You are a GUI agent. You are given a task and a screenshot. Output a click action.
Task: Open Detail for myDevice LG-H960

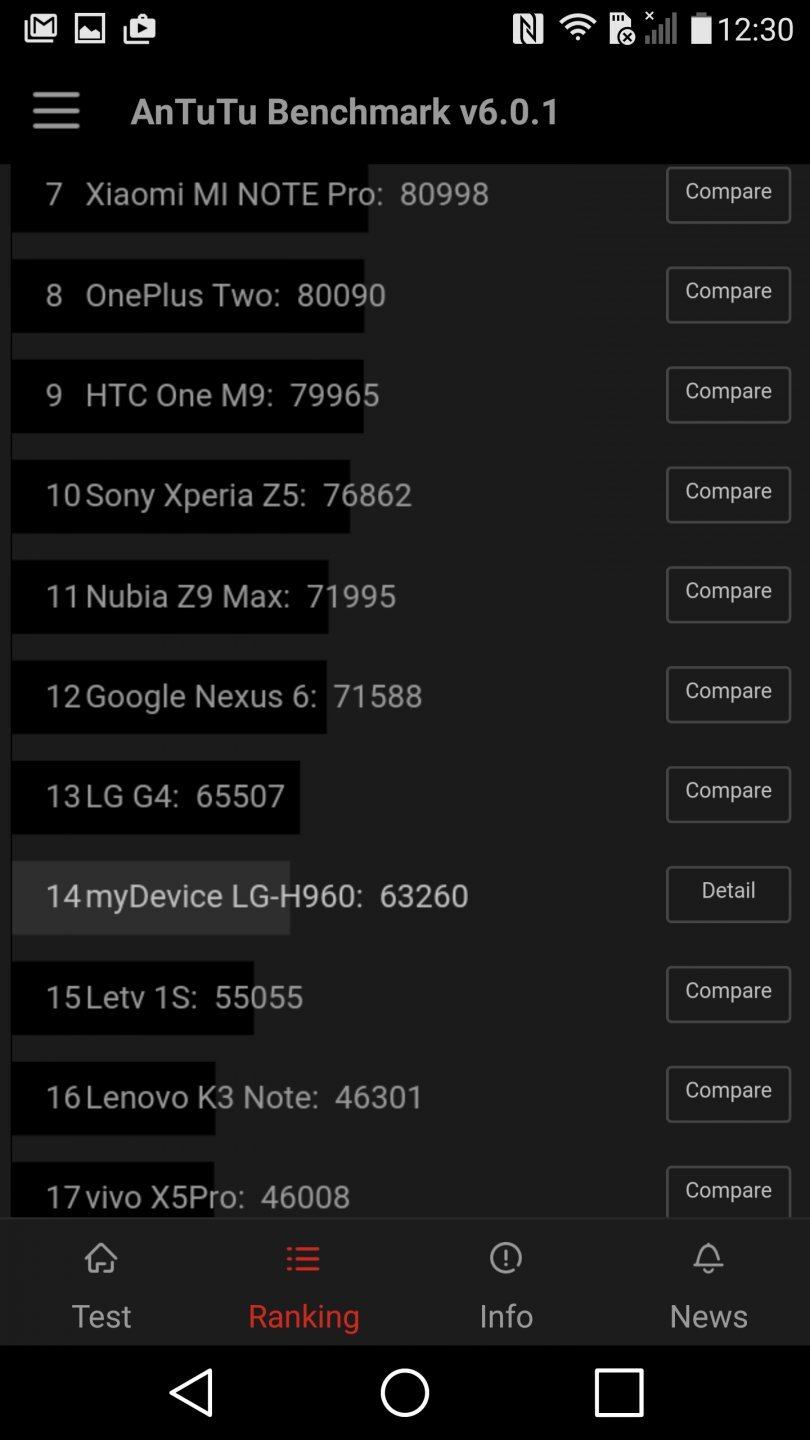(727, 893)
